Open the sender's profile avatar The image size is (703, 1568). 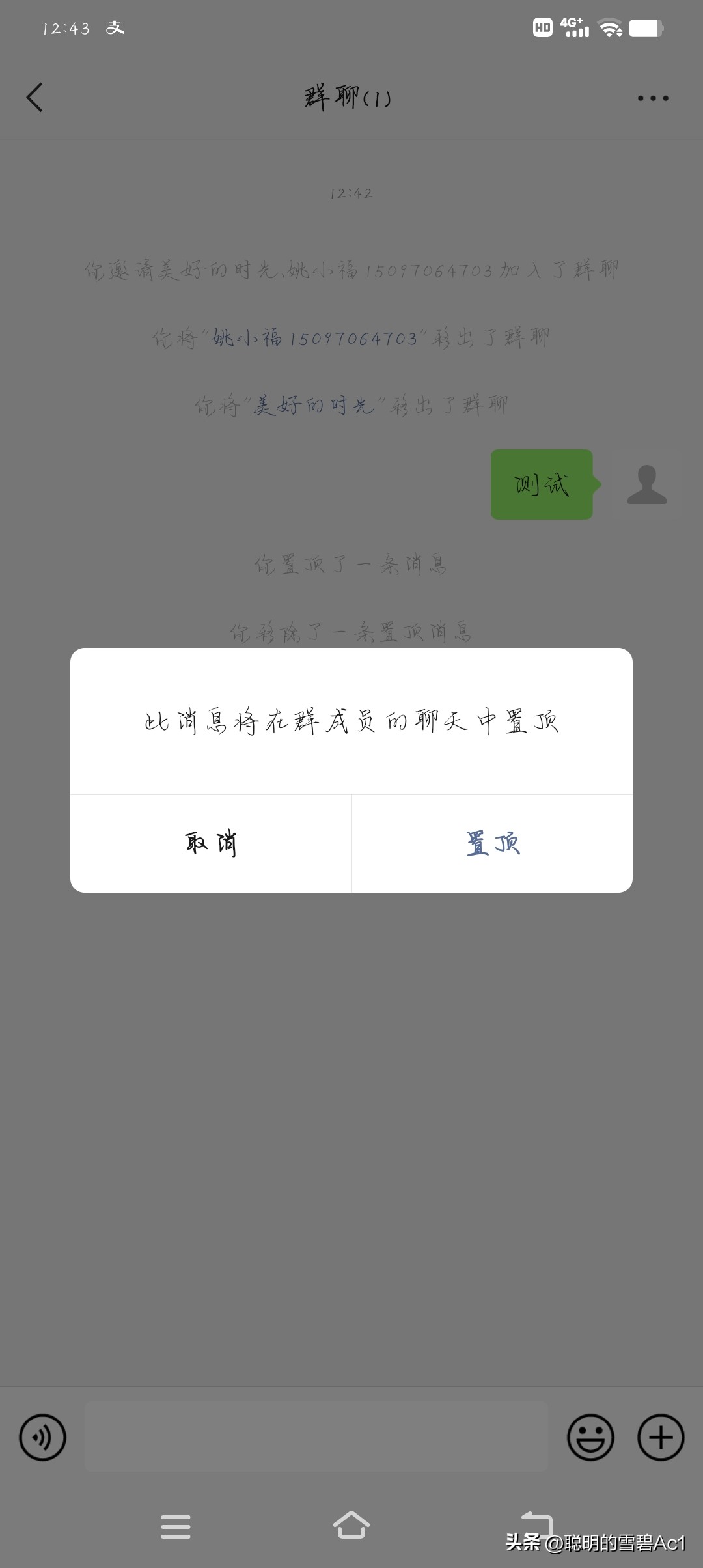pos(646,484)
